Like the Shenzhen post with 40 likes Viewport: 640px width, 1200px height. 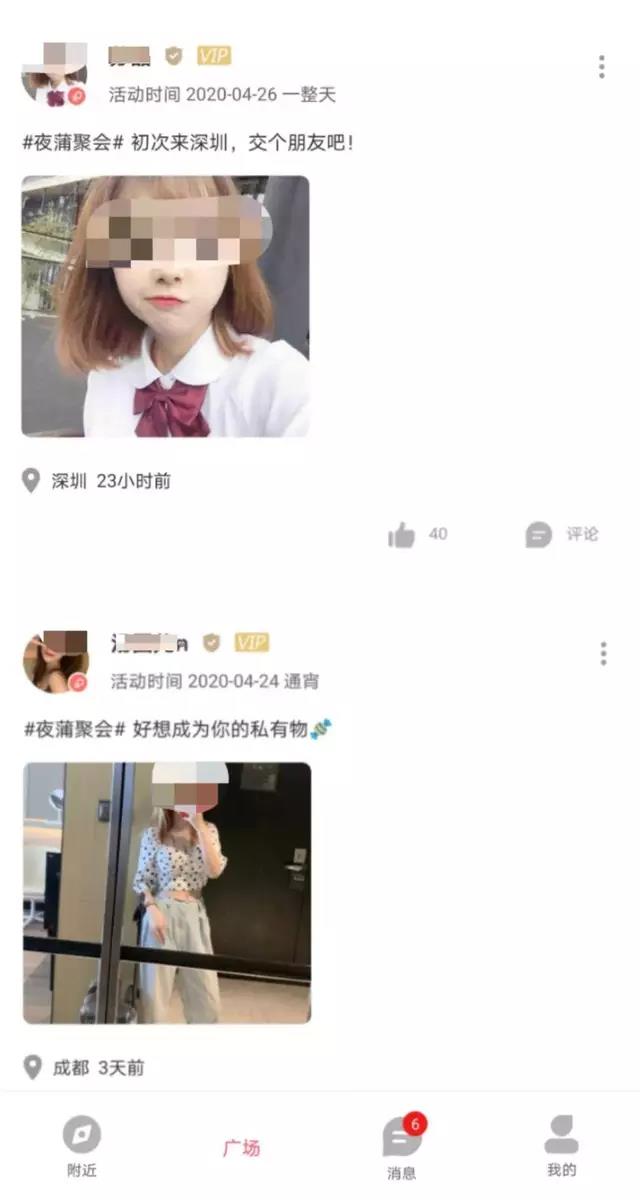(x=402, y=535)
